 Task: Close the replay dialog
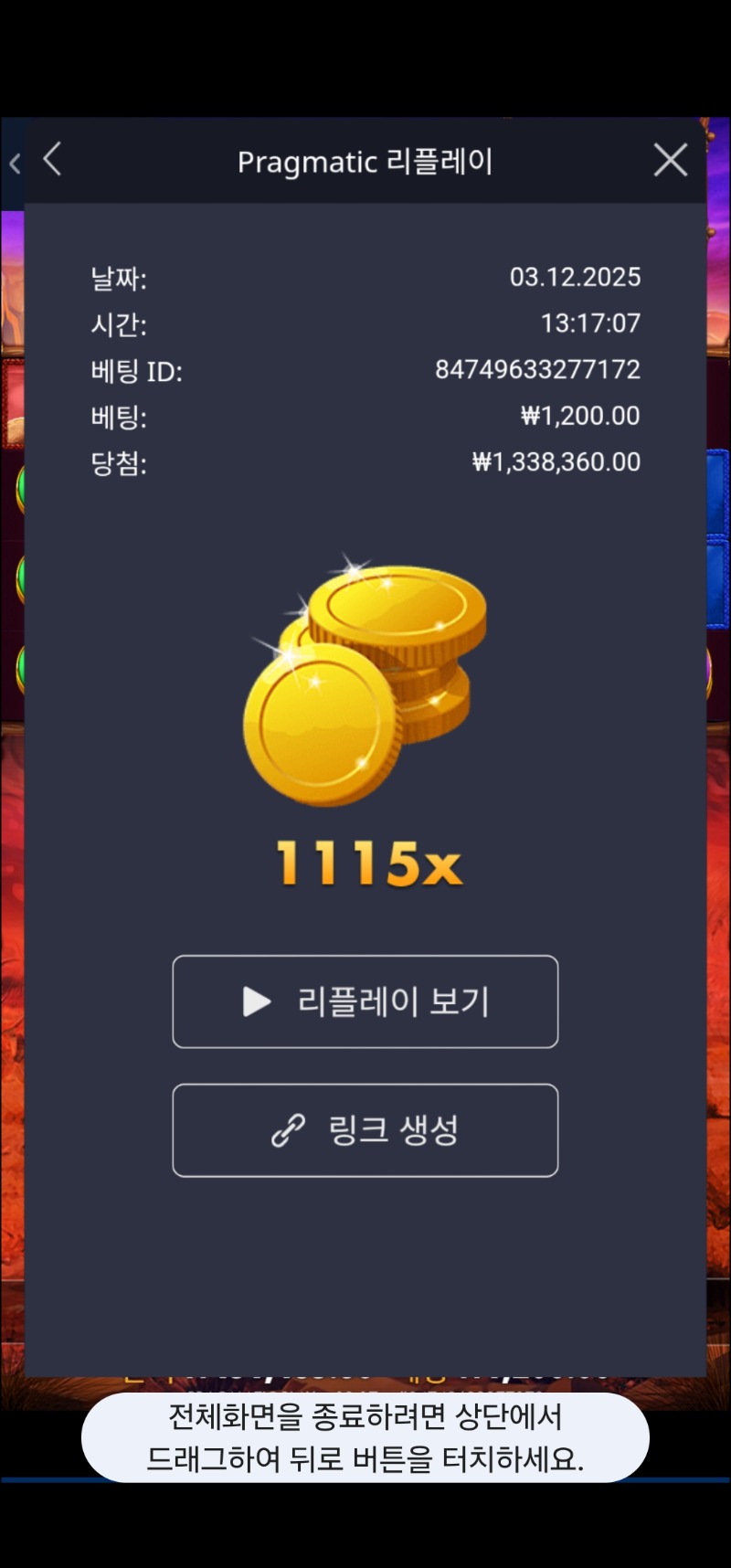(670, 161)
